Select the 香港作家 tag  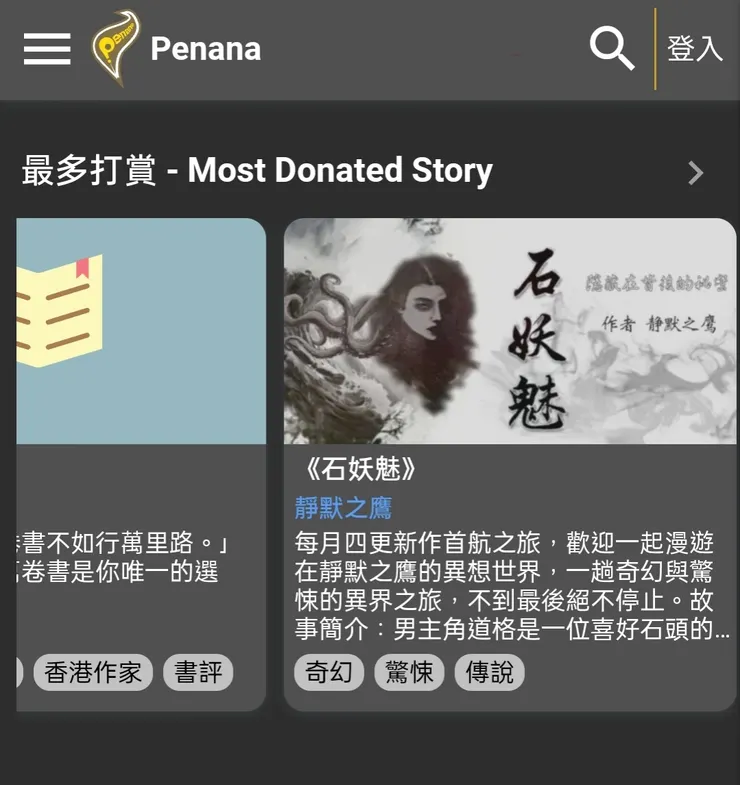92,672
